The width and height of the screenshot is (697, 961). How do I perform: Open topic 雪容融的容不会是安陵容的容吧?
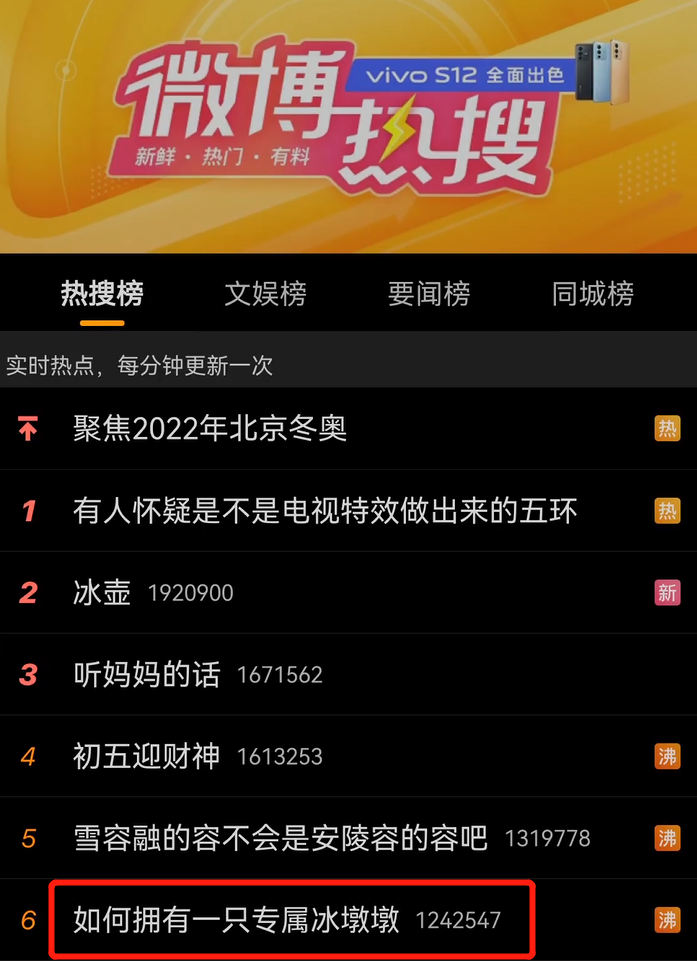(280, 838)
